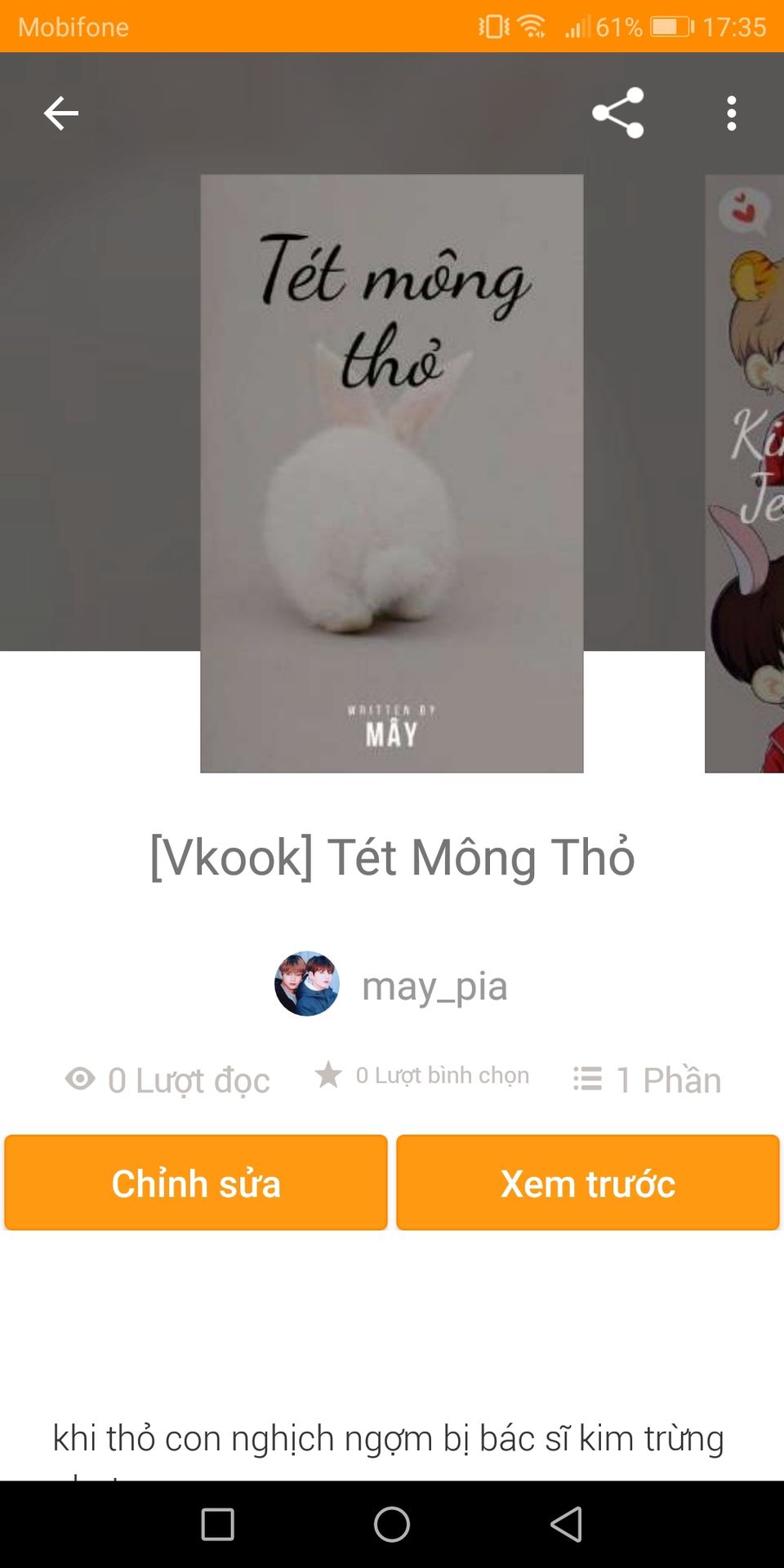View the 1 Phần table of contents
Image resolution: width=784 pixels, height=1568 pixels.
[x=648, y=1080]
